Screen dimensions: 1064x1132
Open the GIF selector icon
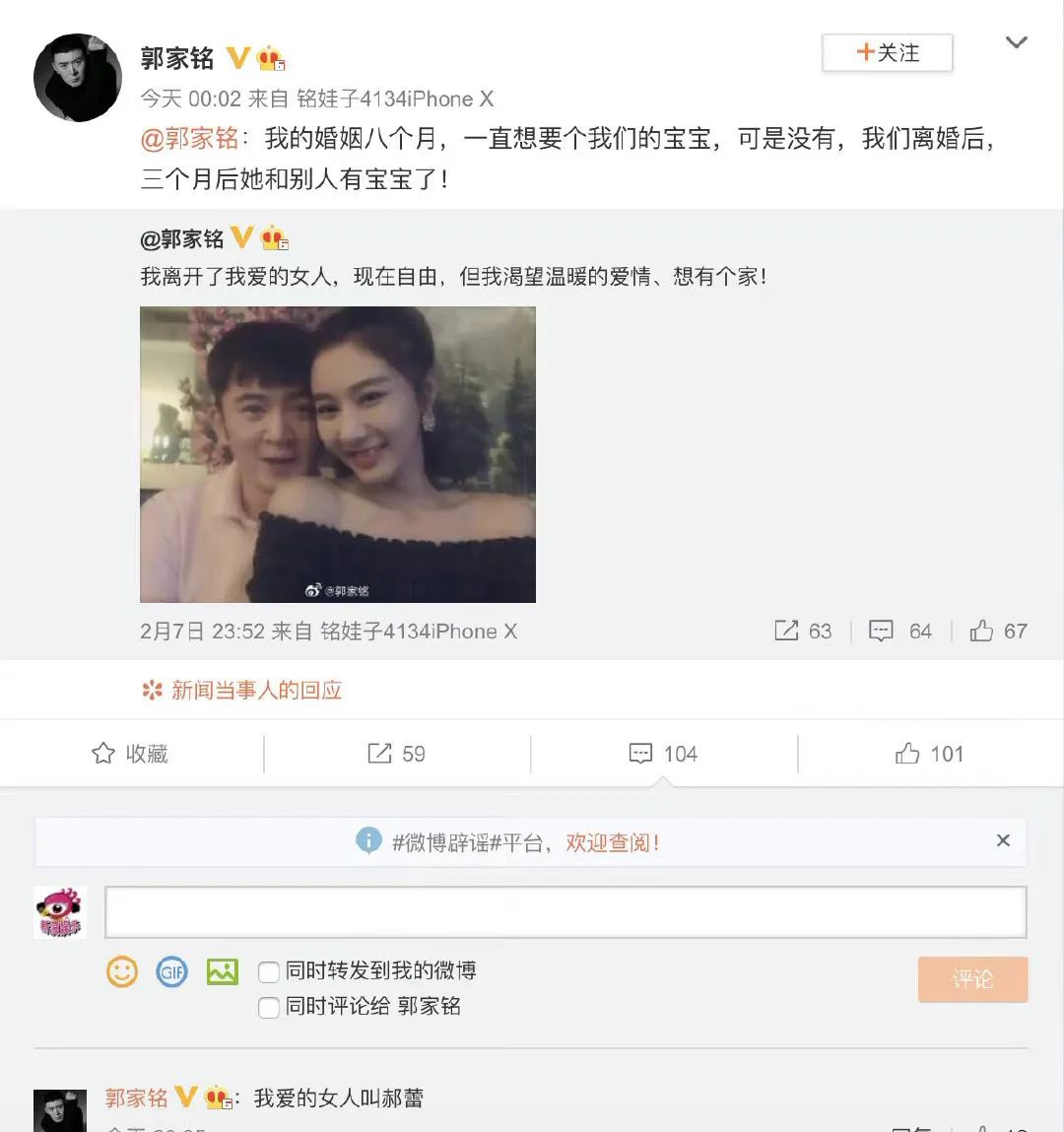point(171,971)
